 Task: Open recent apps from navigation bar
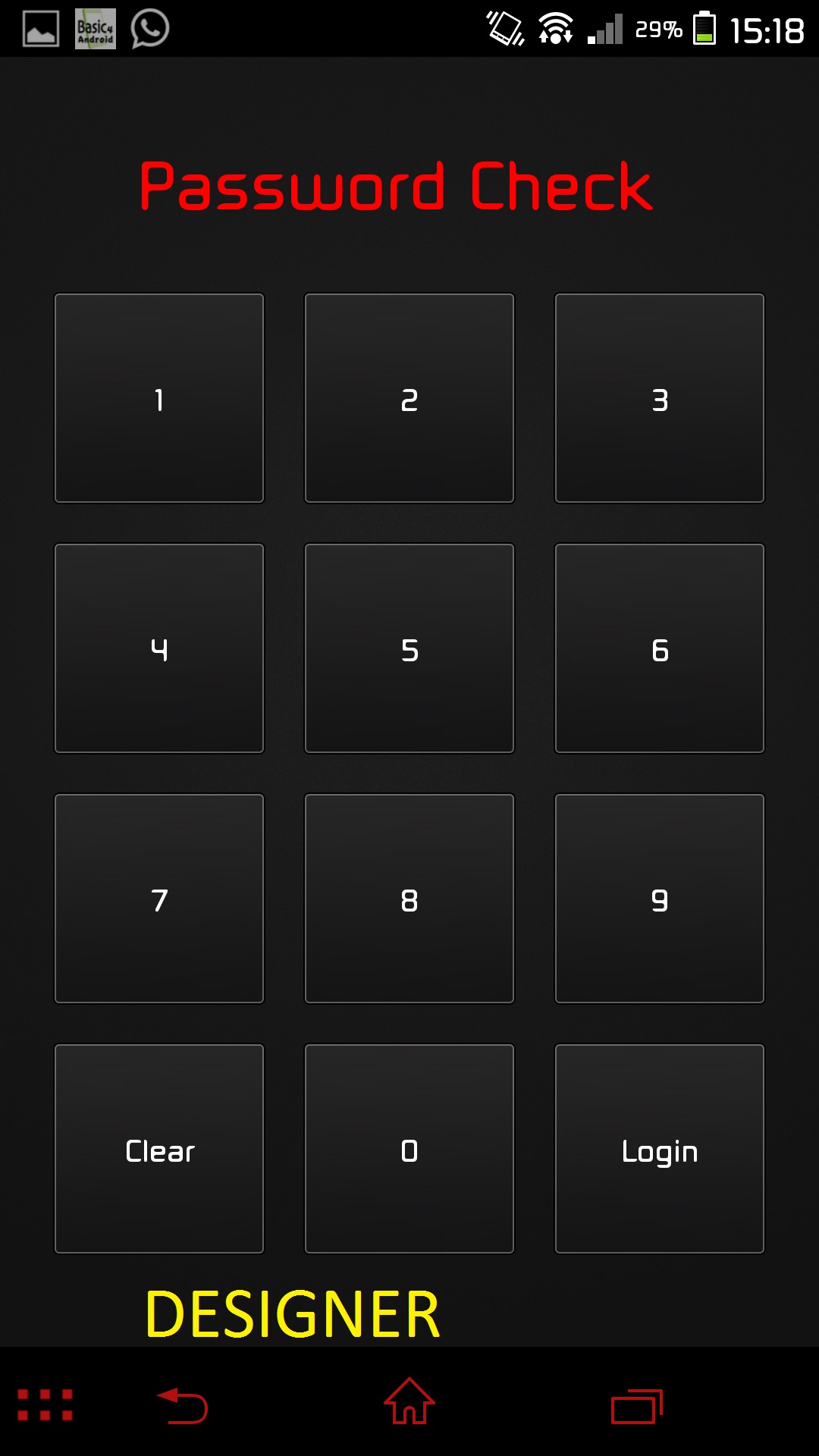637,1407
